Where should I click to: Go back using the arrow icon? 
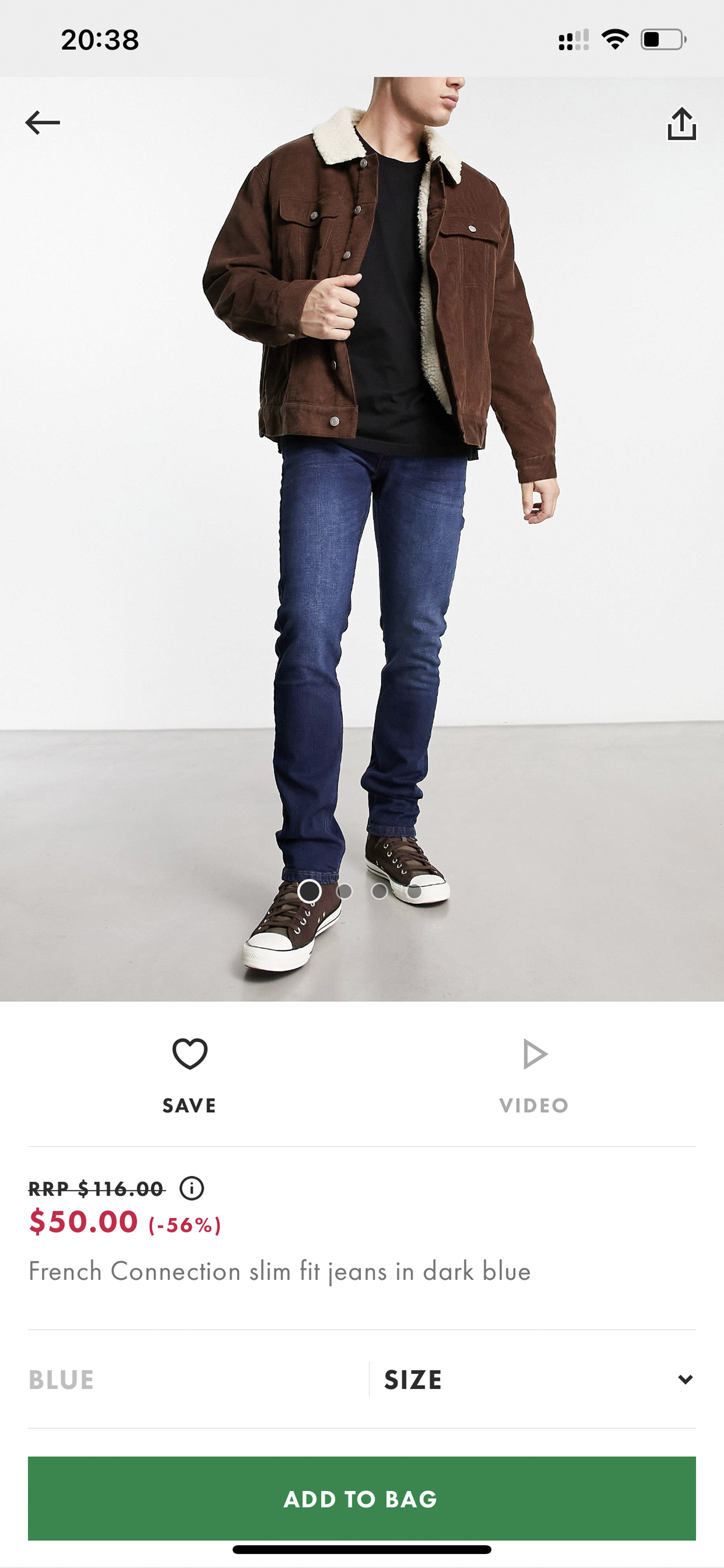43,122
